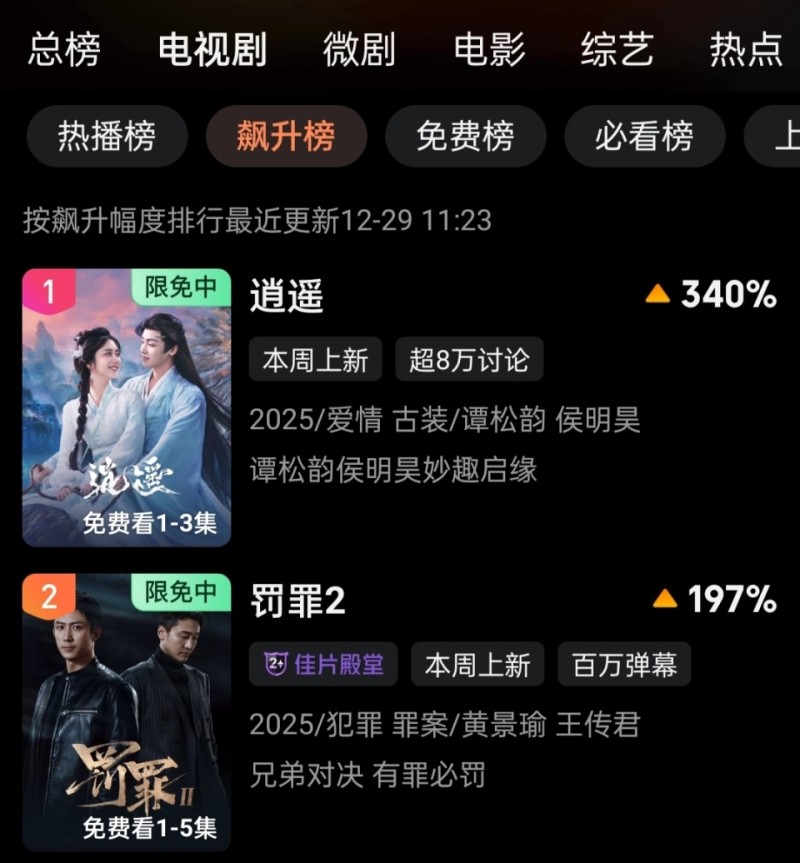Open the 电影 category tab
The width and height of the screenshot is (800, 863).
[489, 50]
